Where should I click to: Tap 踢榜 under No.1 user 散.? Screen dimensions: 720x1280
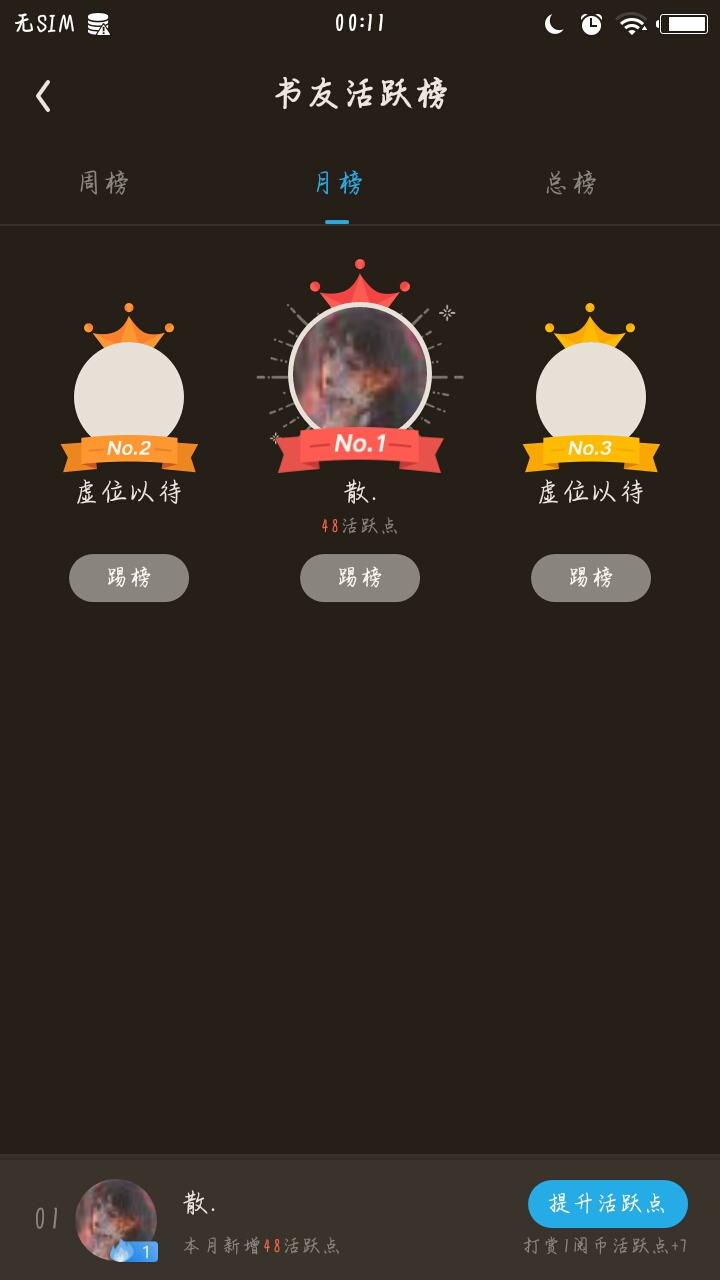(360, 578)
